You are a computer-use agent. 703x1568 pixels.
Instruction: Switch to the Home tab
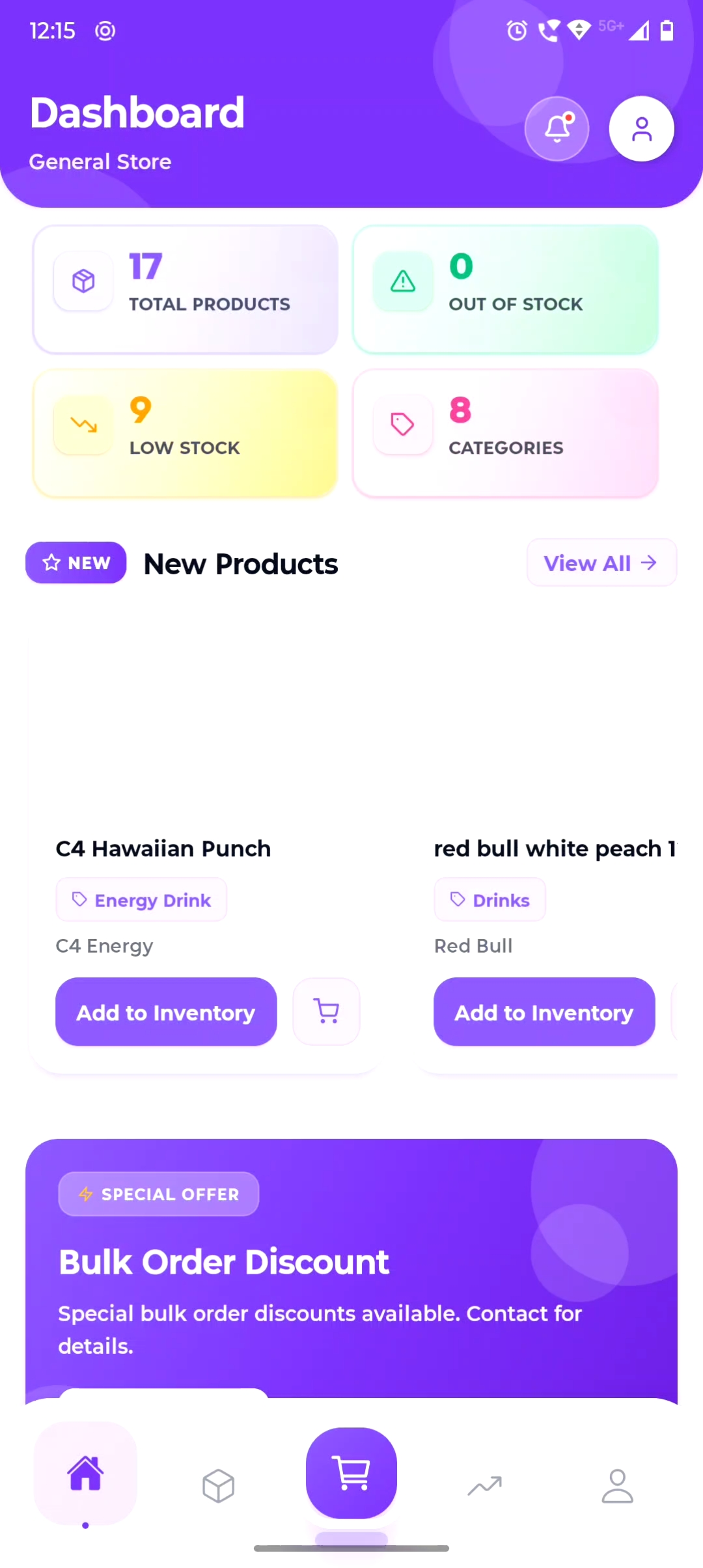[85, 1473]
